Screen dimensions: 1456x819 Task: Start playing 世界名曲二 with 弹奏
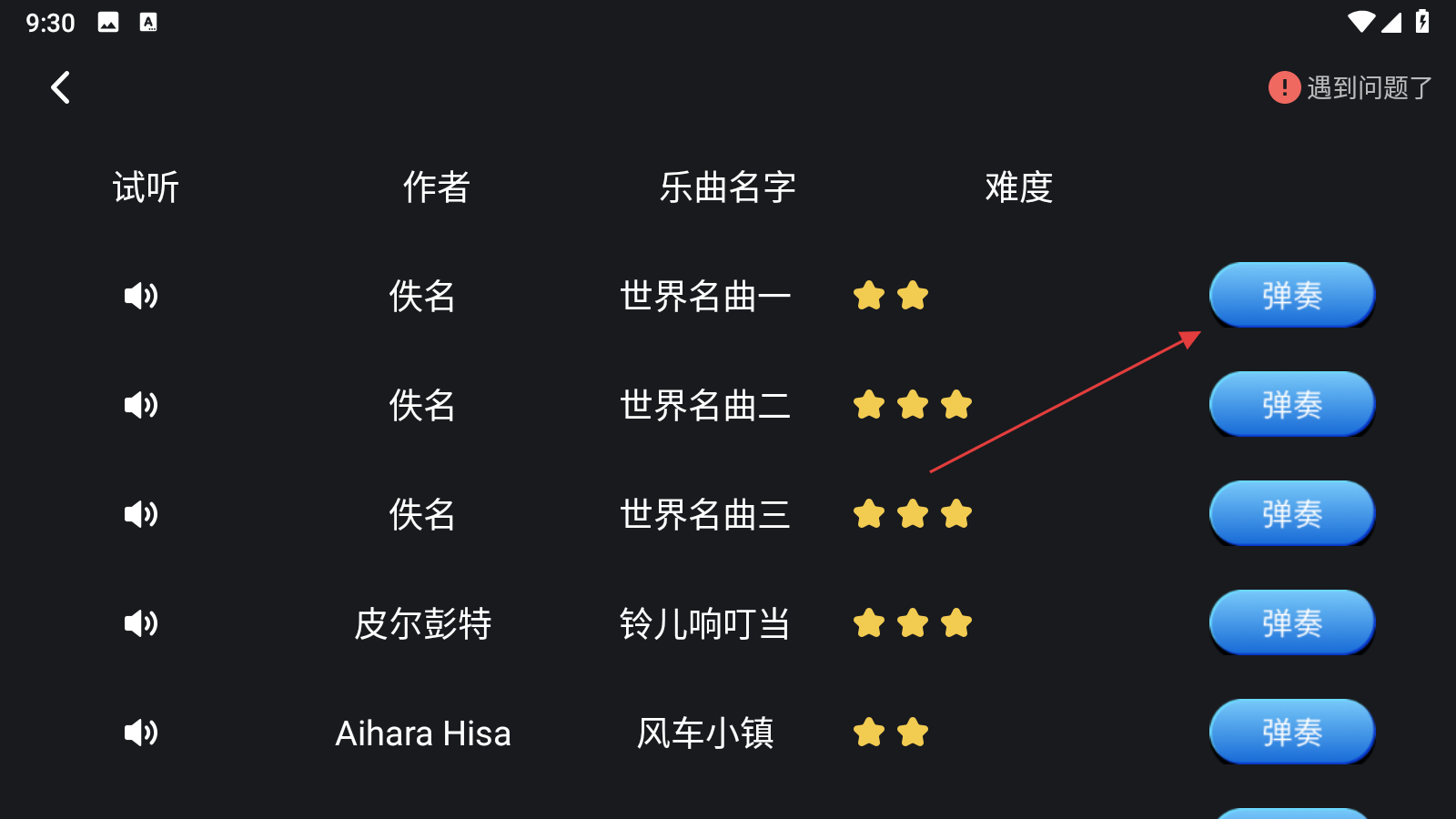click(1291, 404)
